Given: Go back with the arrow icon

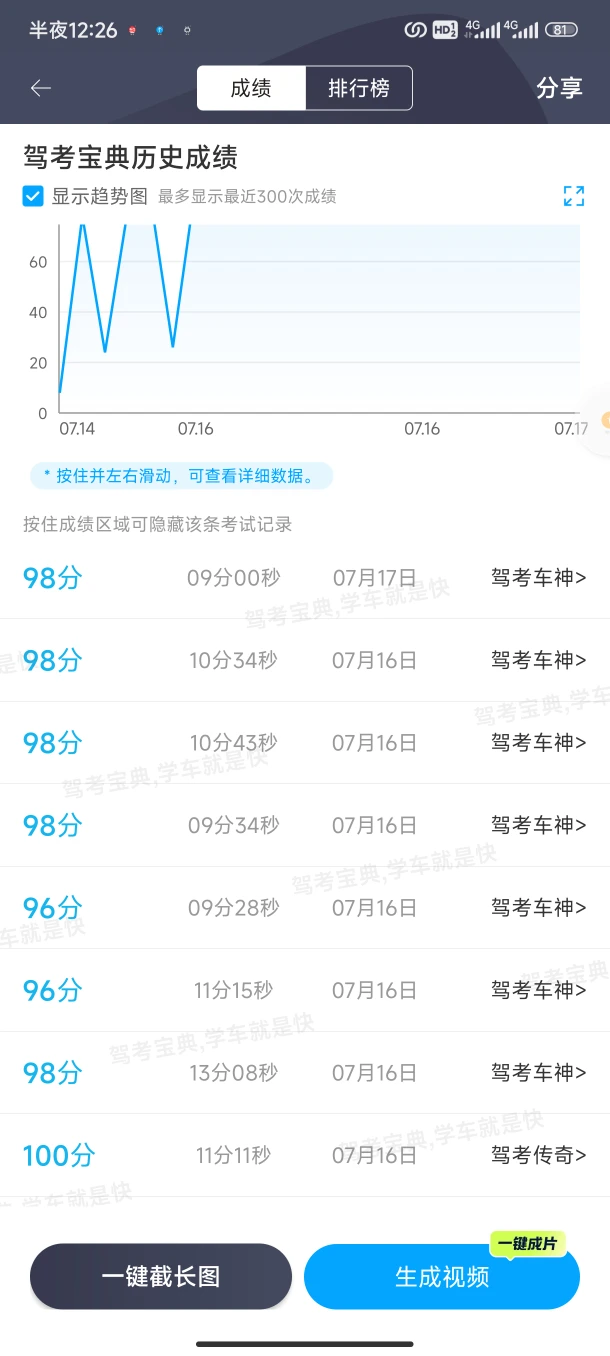Looking at the screenshot, I should coord(41,88).
